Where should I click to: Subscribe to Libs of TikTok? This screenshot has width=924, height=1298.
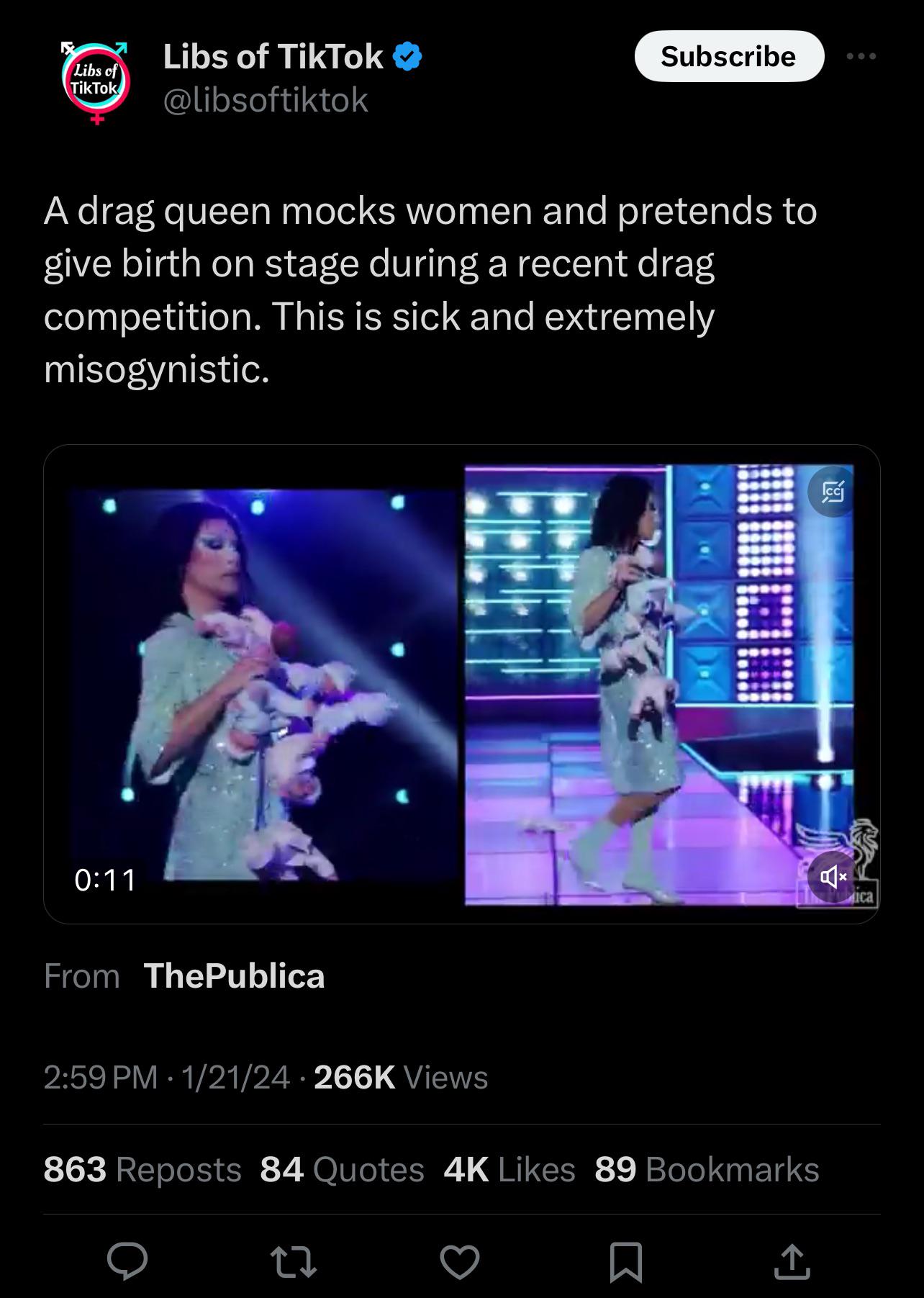[728, 56]
